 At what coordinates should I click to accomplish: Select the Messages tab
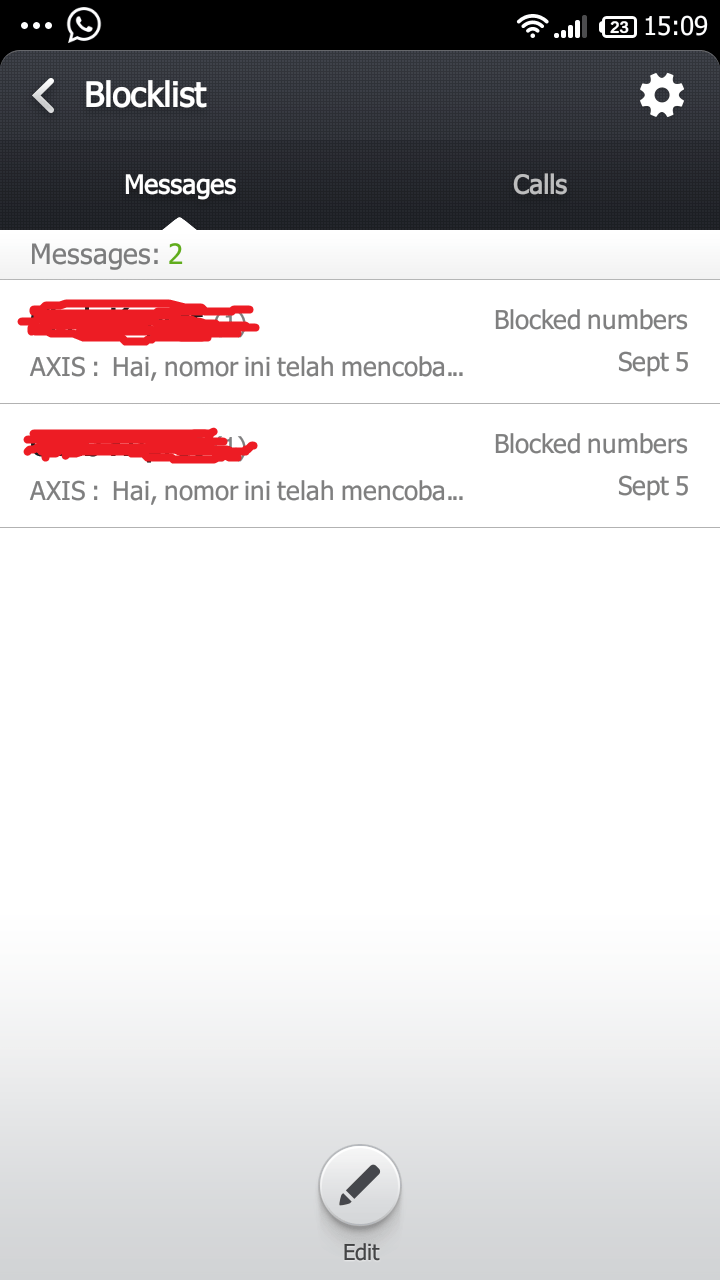[x=180, y=185]
